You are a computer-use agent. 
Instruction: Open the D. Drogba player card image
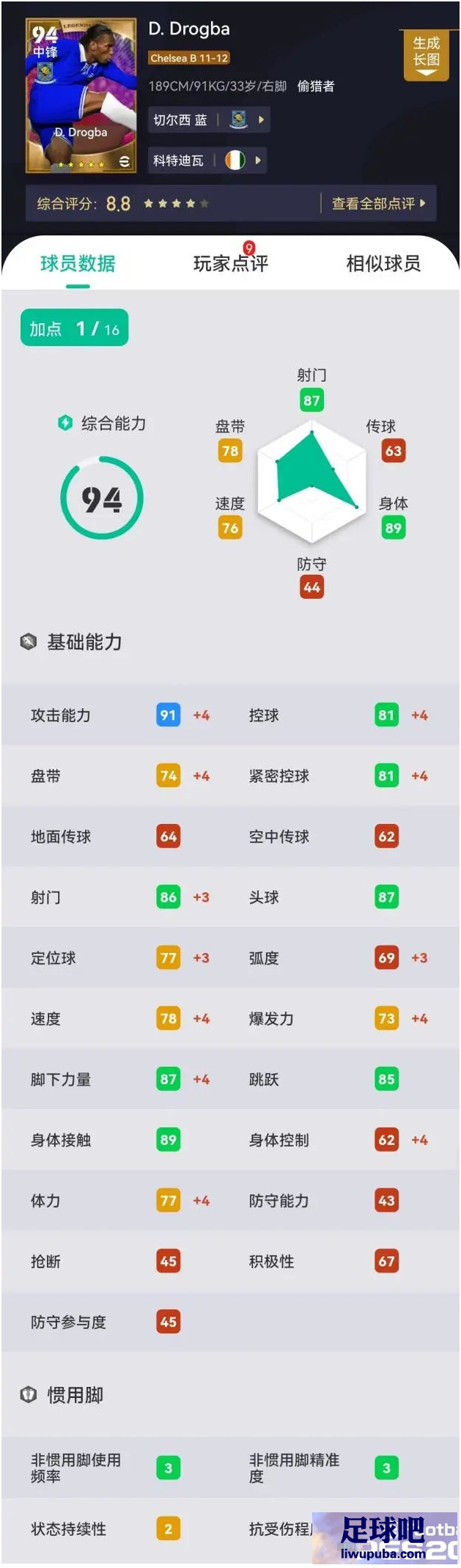[x=81, y=96]
